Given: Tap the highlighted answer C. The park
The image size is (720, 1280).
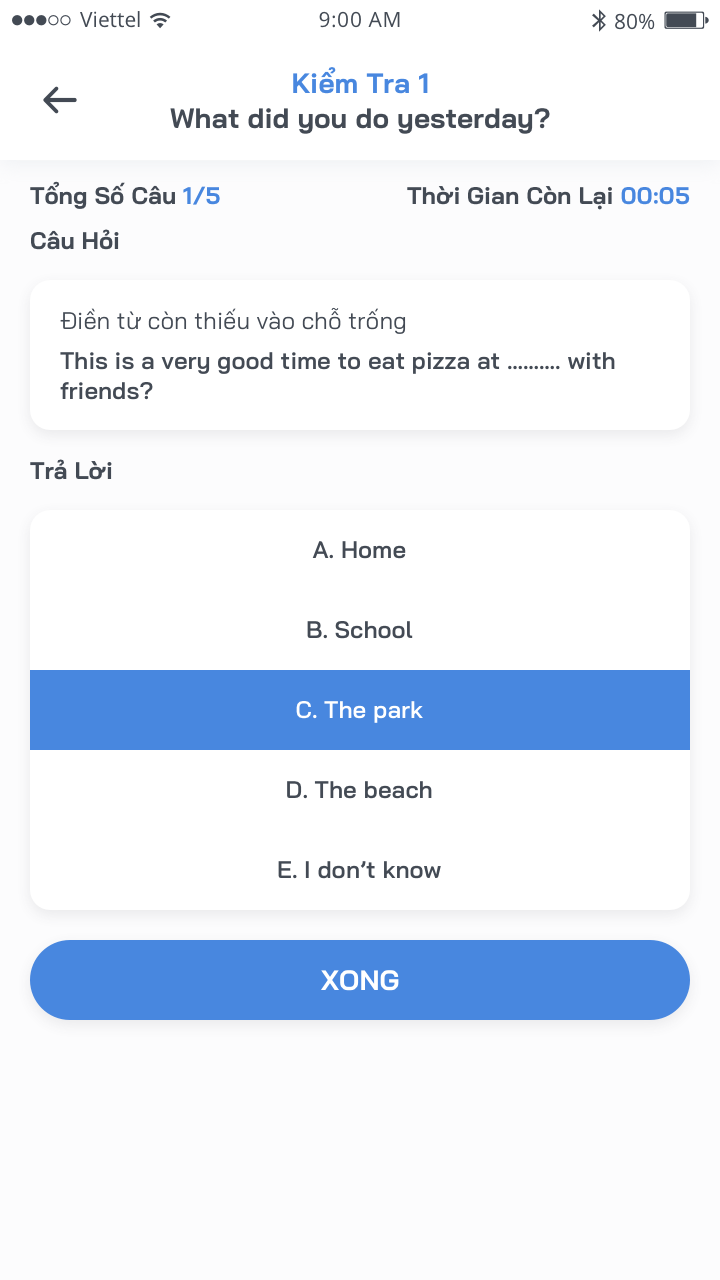Looking at the screenshot, I should [359, 710].
